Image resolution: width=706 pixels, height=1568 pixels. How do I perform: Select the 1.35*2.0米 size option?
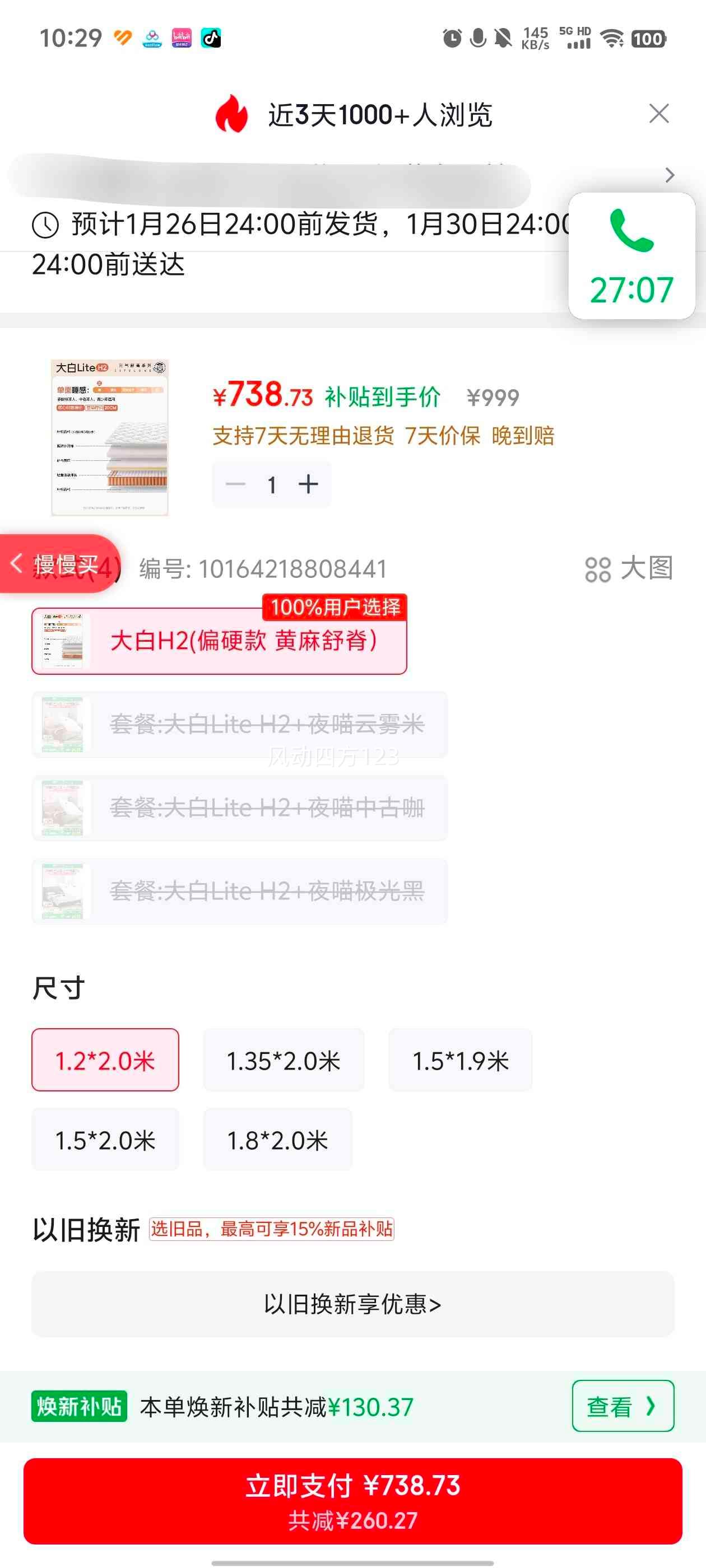[284, 1059]
